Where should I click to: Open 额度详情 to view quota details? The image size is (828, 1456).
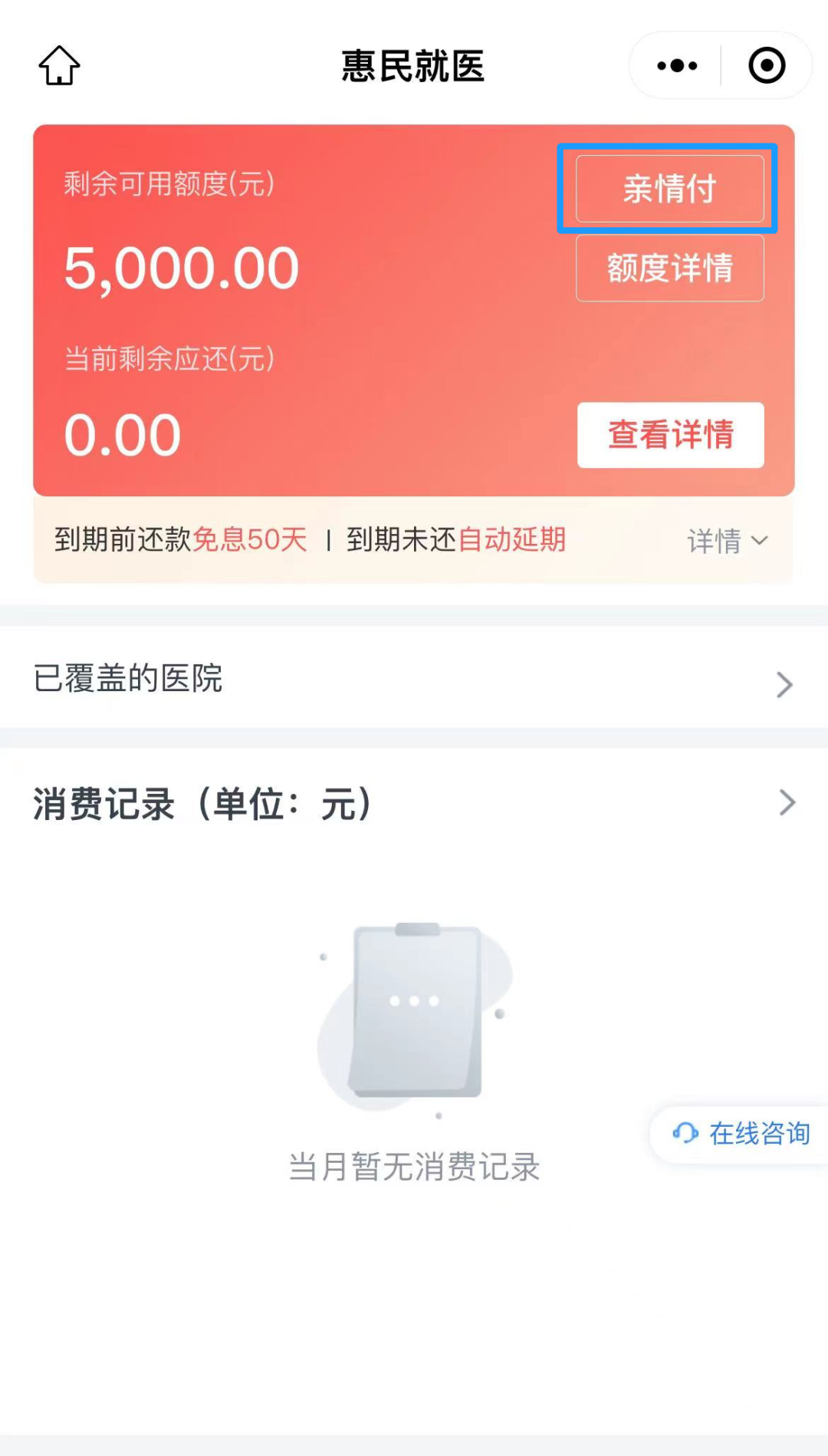(669, 268)
